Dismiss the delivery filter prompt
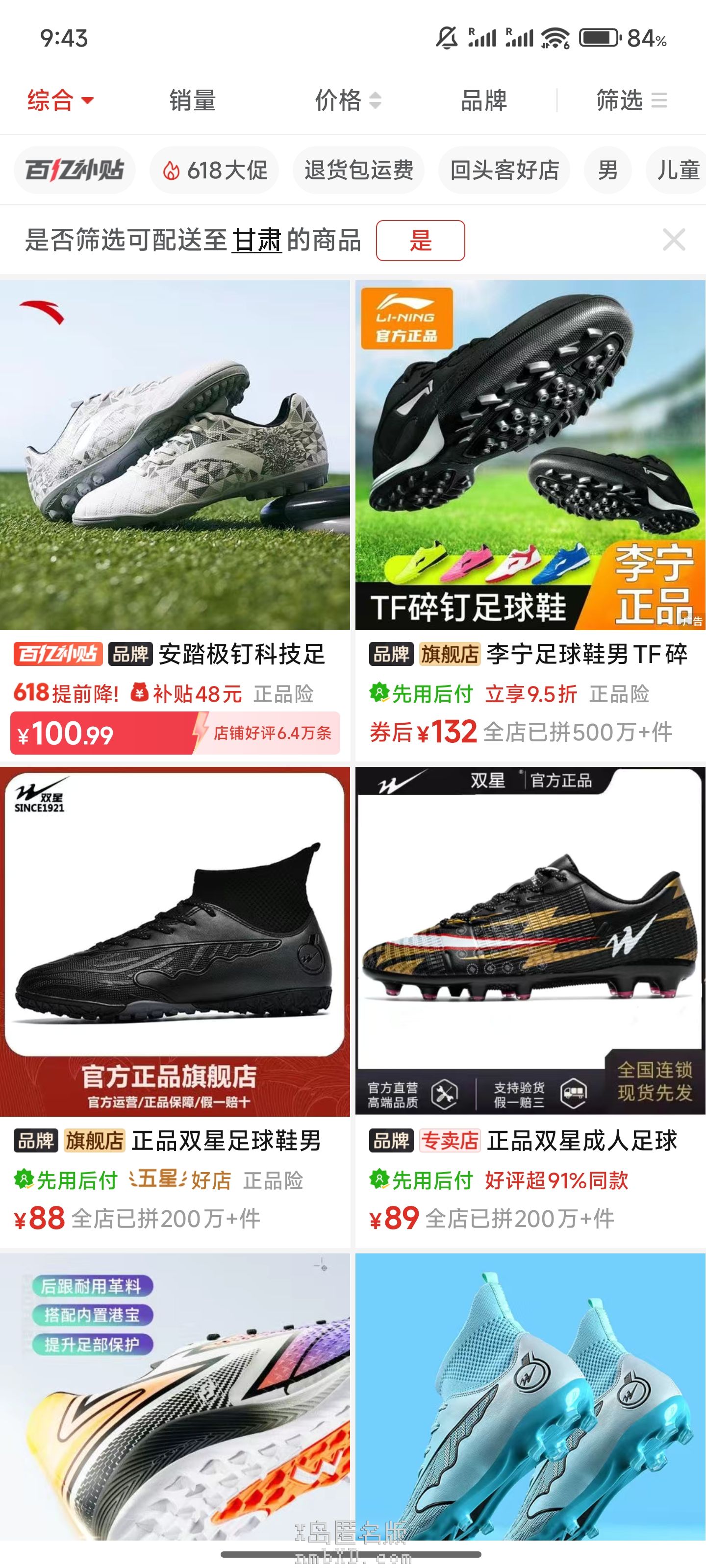The image size is (706, 1568). point(674,240)
